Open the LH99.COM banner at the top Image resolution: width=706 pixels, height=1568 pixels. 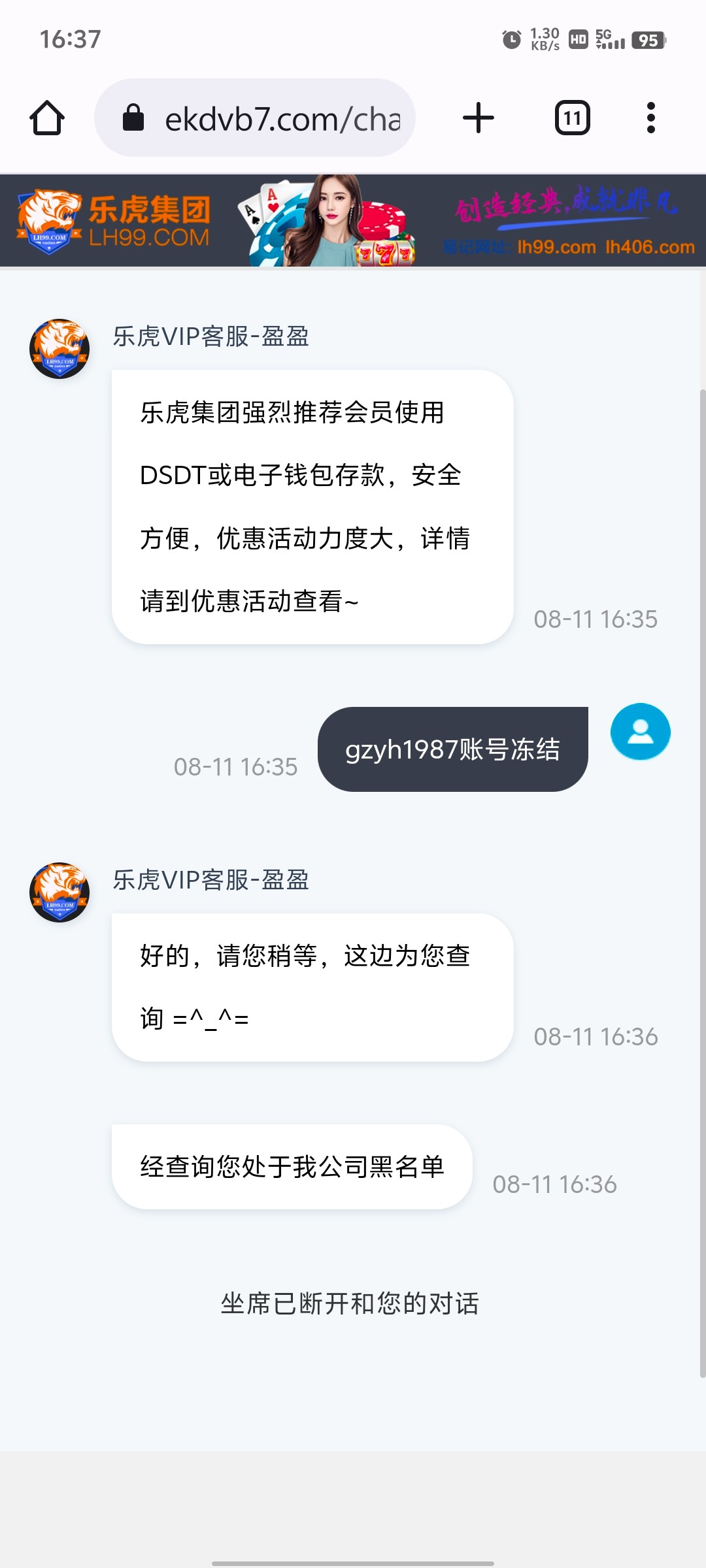point(353,220)
